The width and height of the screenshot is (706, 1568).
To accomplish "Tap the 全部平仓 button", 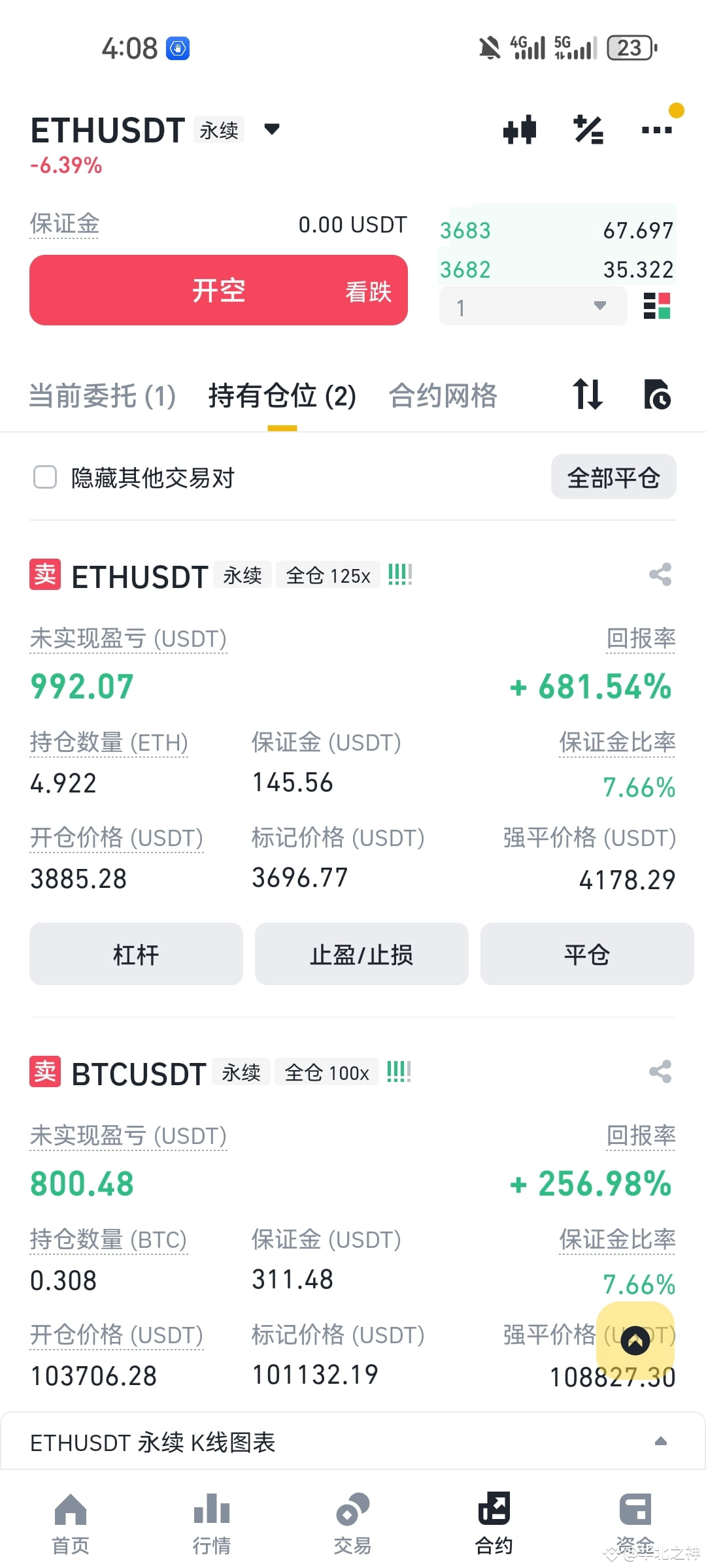I will tap(613, 477).
